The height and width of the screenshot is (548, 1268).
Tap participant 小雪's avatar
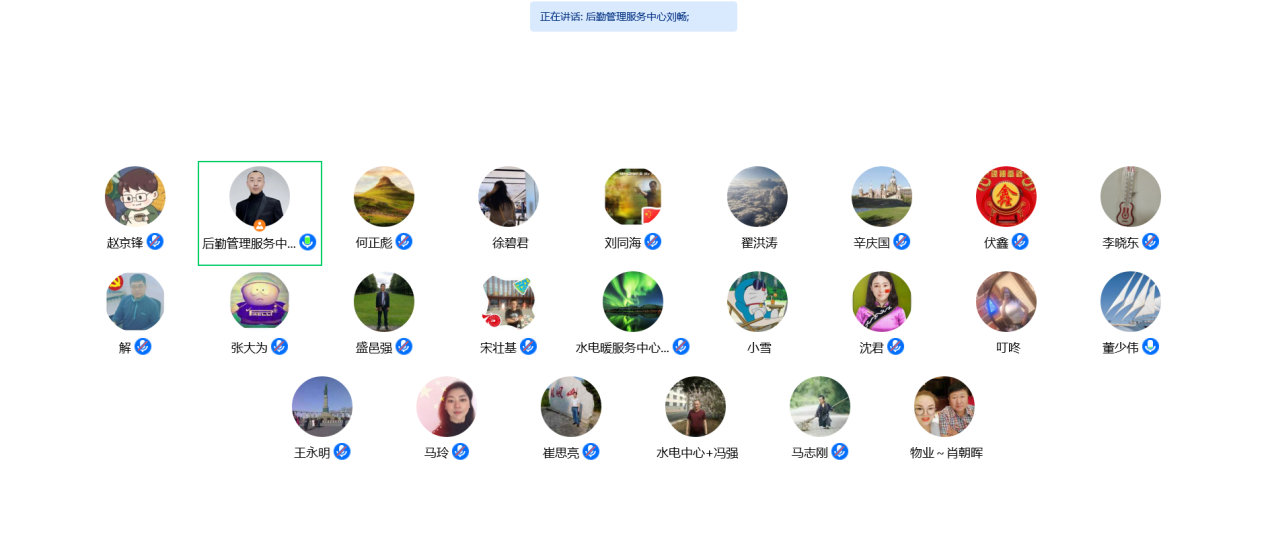(757, 302)
